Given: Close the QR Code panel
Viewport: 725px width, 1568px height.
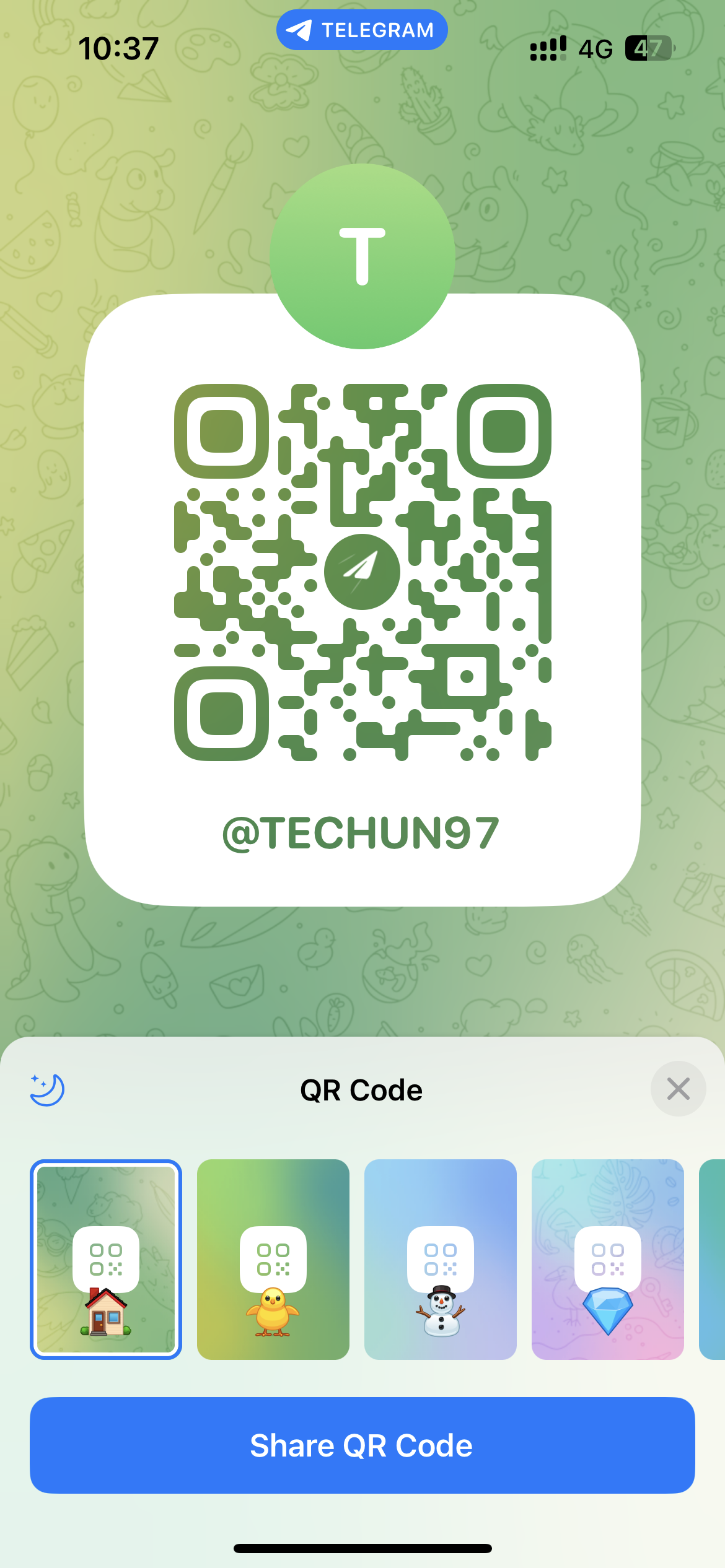Looking at the screenshot, I should [x=678, y=1089].
